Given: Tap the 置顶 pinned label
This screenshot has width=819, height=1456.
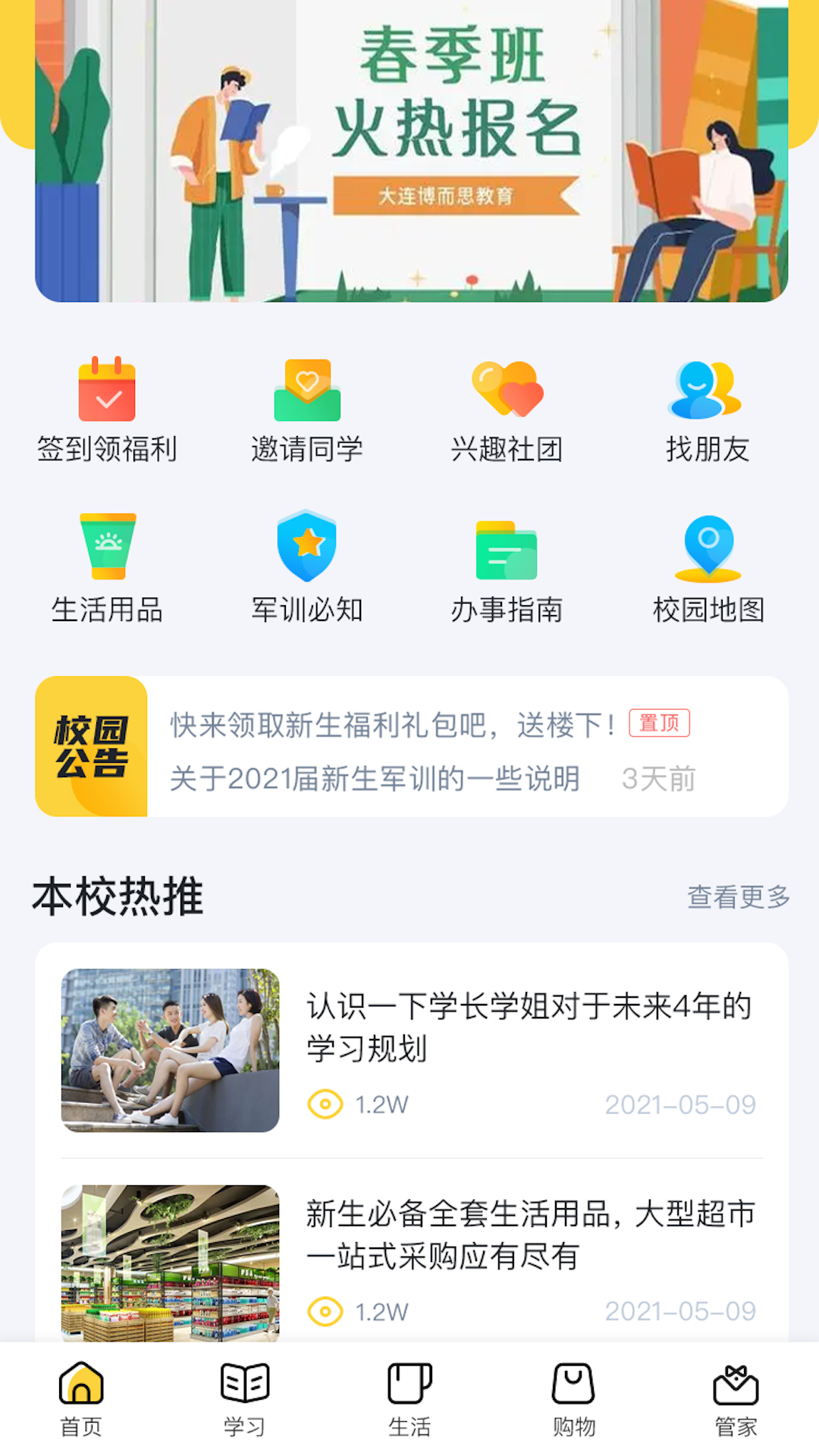Looking at the screenshot, I should point(659,724).
